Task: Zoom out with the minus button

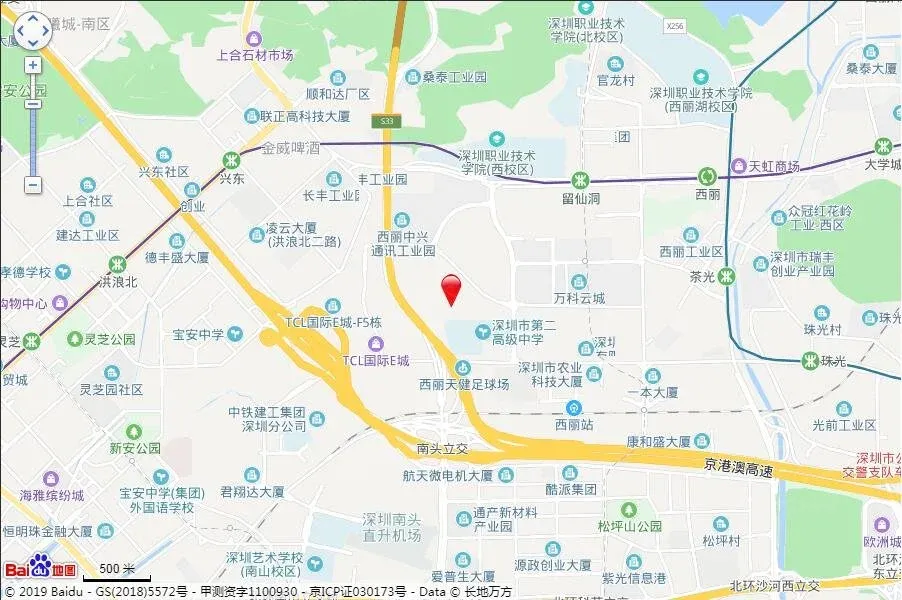Action: [x=33, y=185]
